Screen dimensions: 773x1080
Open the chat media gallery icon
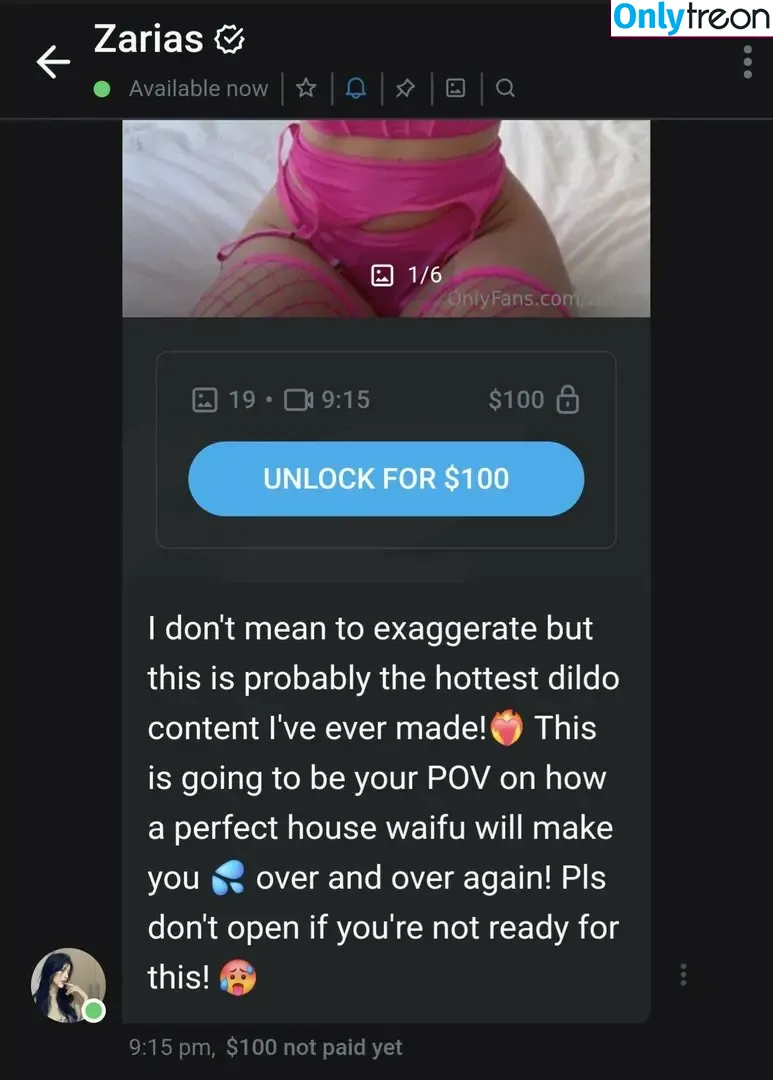[x=455, y=89]
